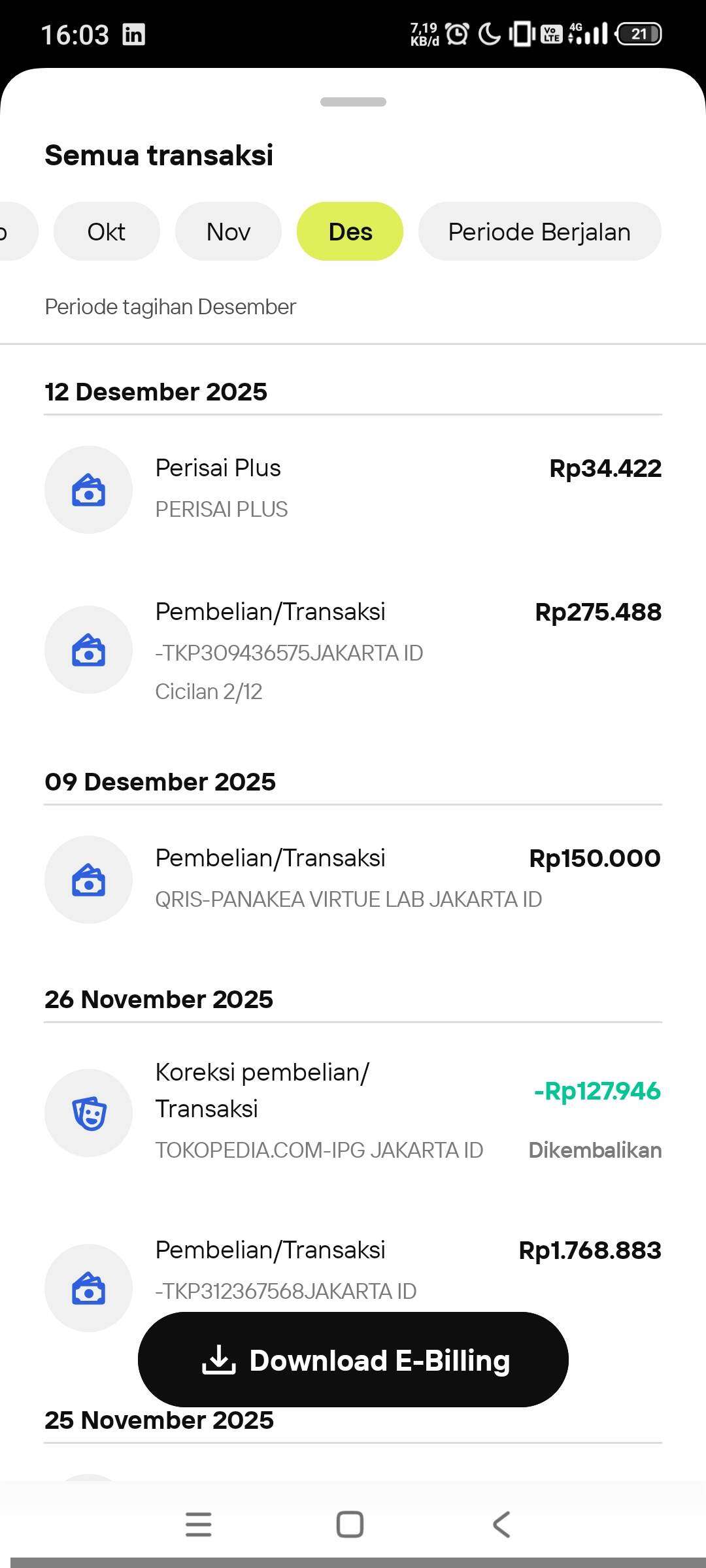
Task: Select the Des month chip
Action: pos(350,232)
